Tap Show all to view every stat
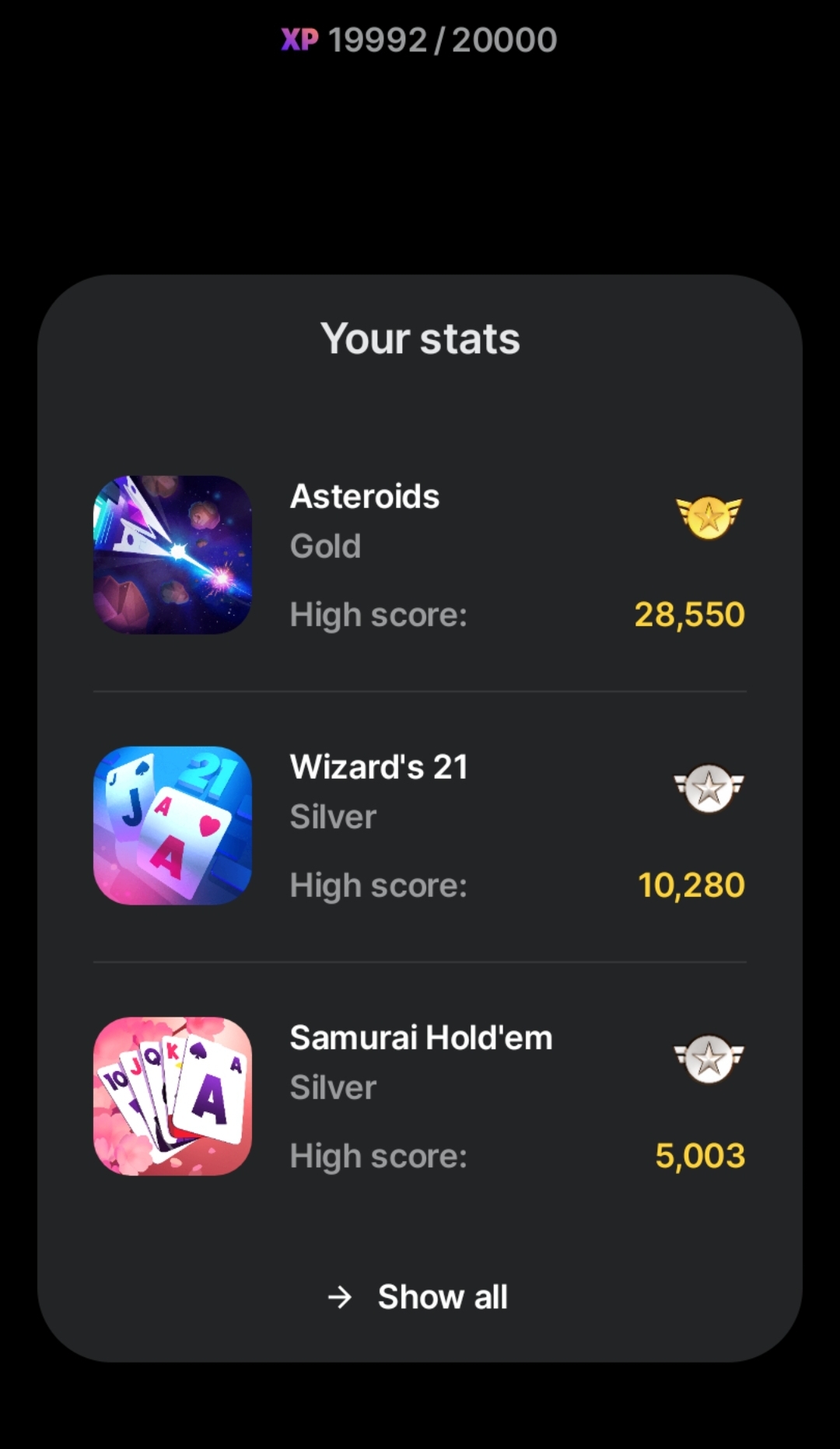This screenshot has height=1449, width=840. coord(419,1297)
